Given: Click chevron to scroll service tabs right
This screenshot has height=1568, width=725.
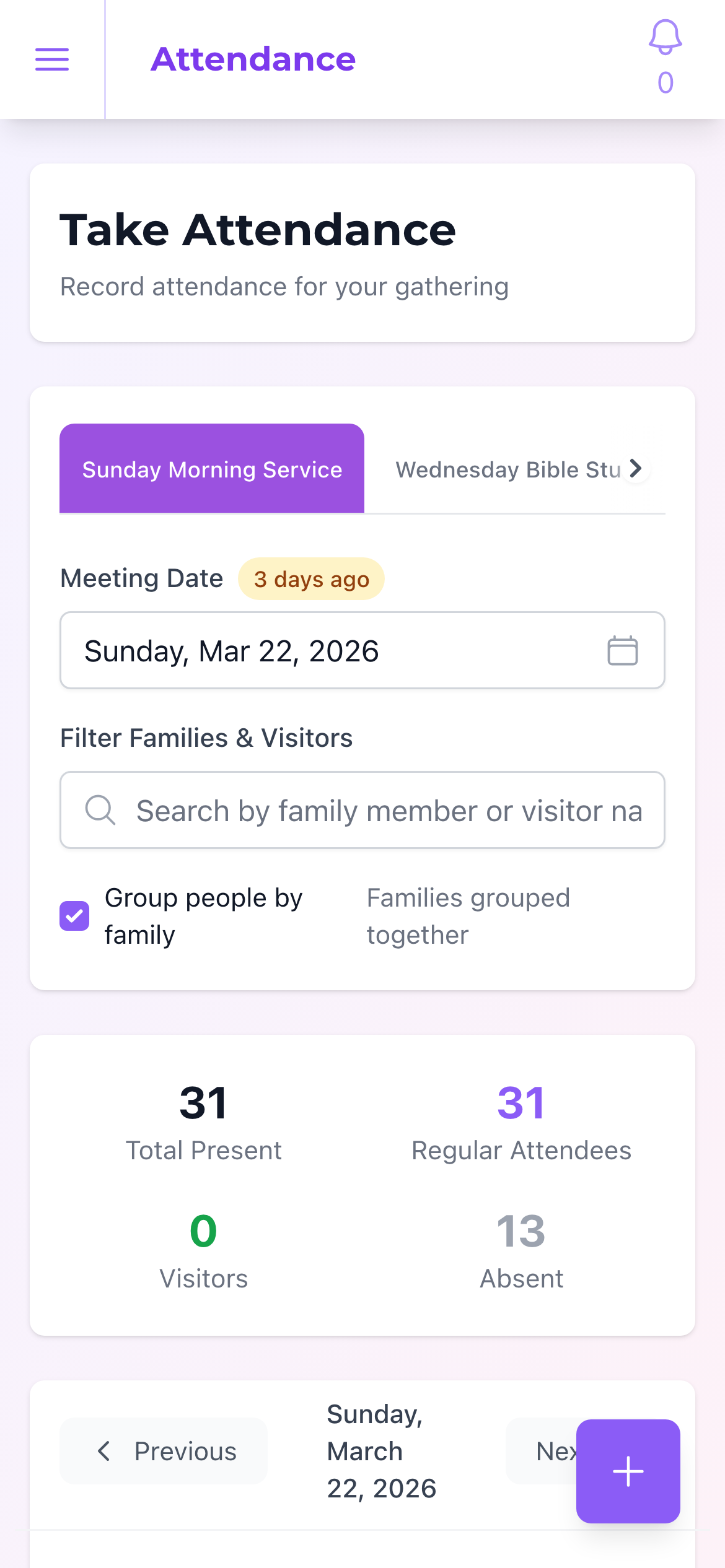Looking at the screenshot, I should pyautogui.click(x=636, y=469).
